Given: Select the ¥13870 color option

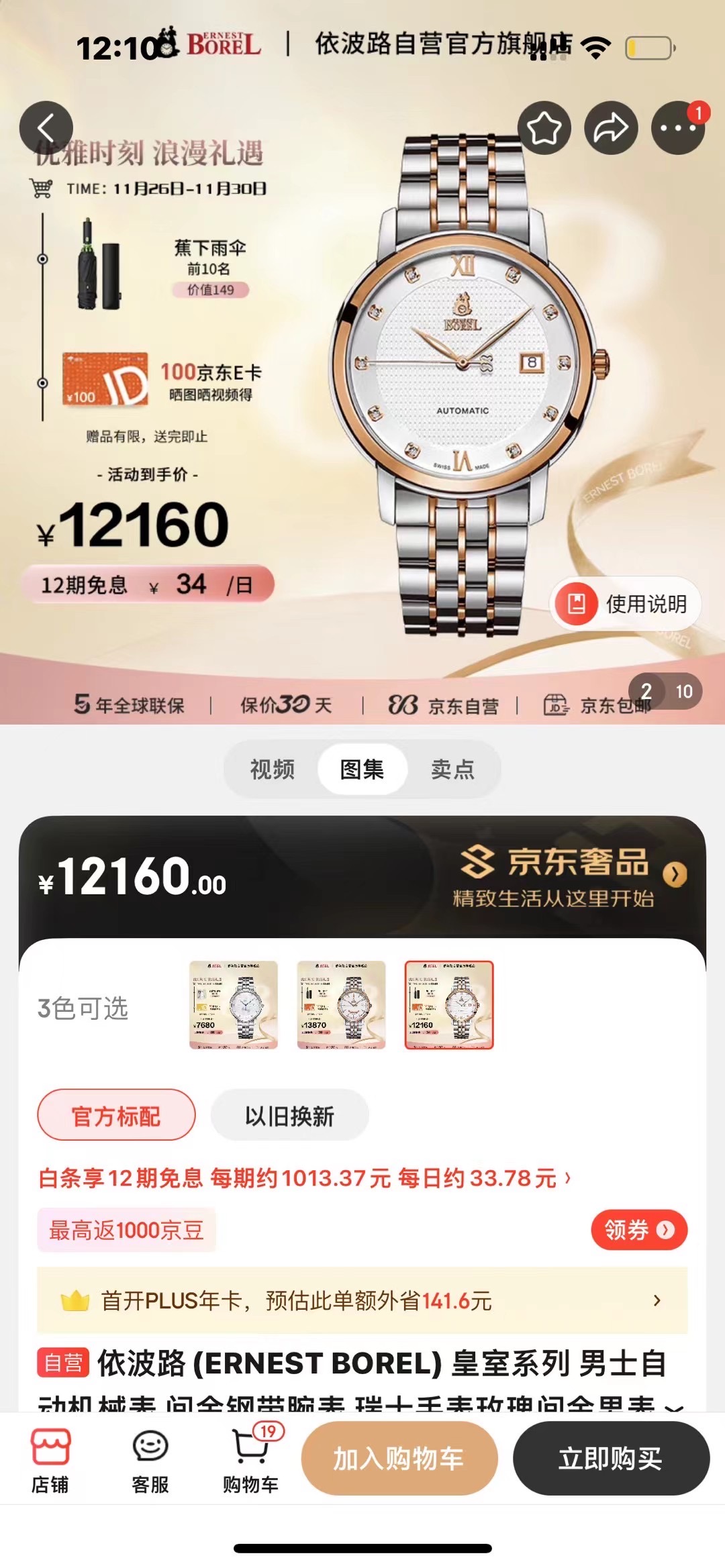Looking at the screenshot, I should [x=341, y=1004].
